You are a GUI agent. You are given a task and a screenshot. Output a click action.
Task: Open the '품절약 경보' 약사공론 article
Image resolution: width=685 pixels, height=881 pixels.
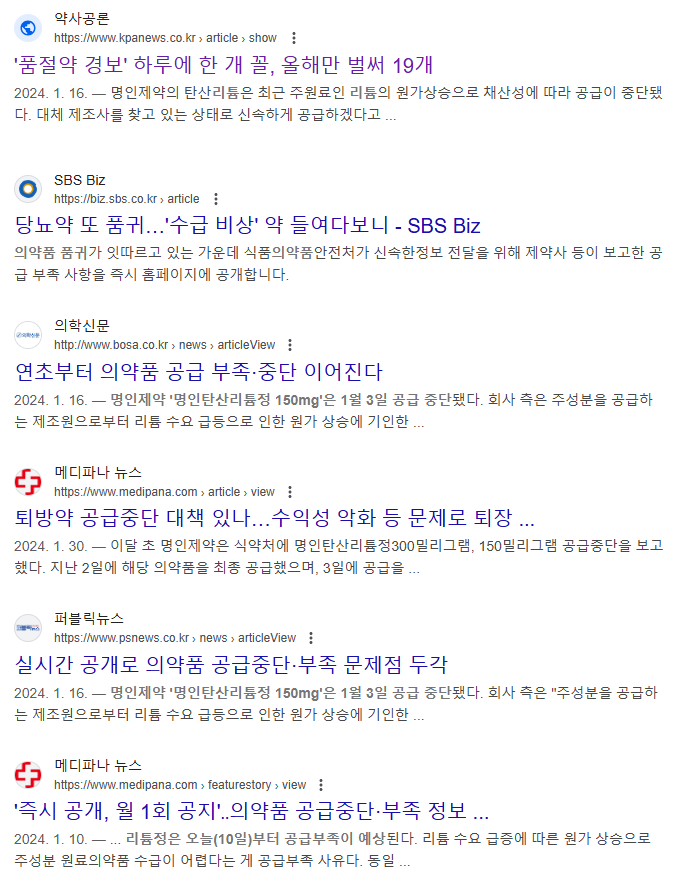223,65
